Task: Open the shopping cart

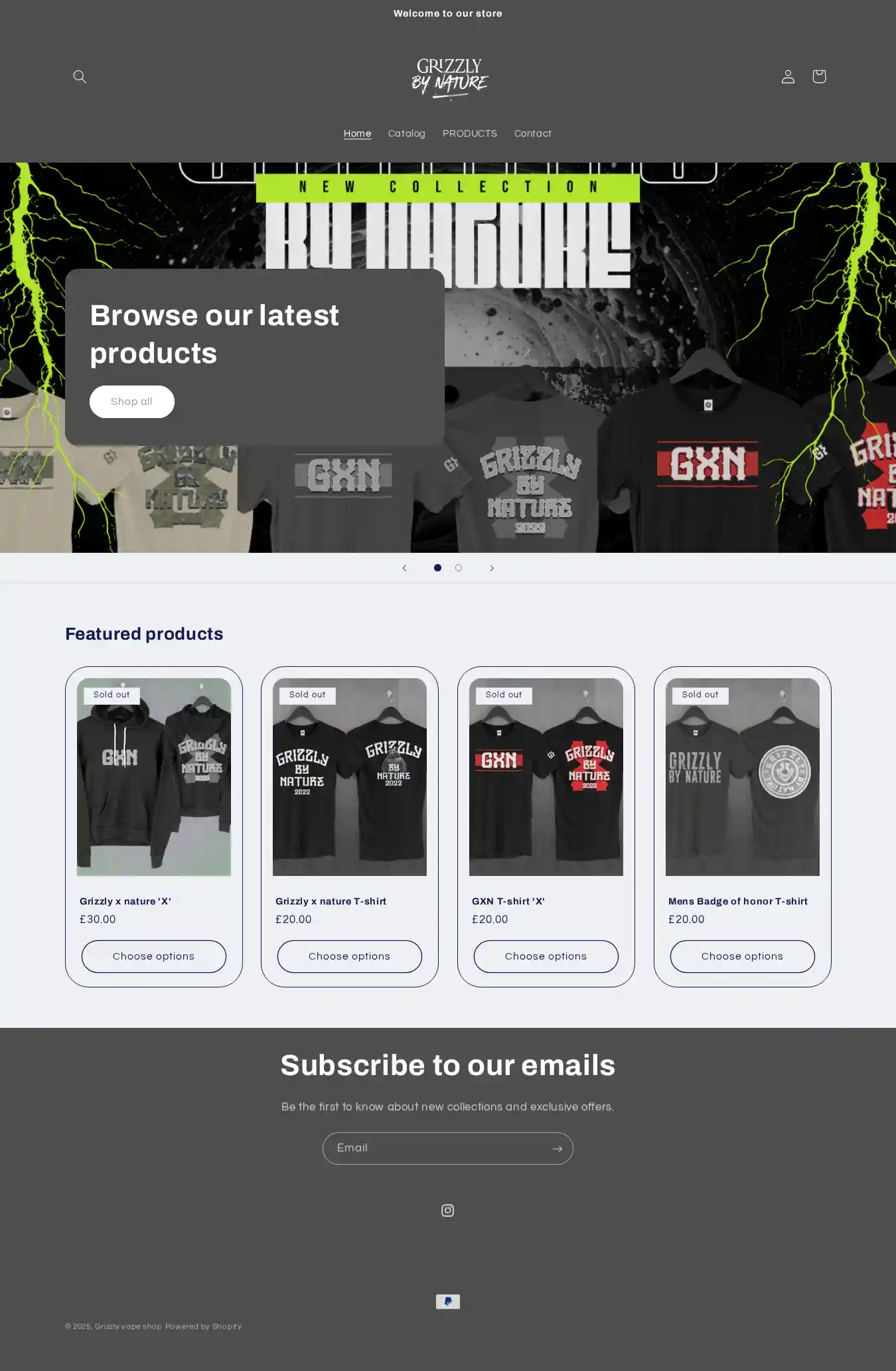Action: 819,77
